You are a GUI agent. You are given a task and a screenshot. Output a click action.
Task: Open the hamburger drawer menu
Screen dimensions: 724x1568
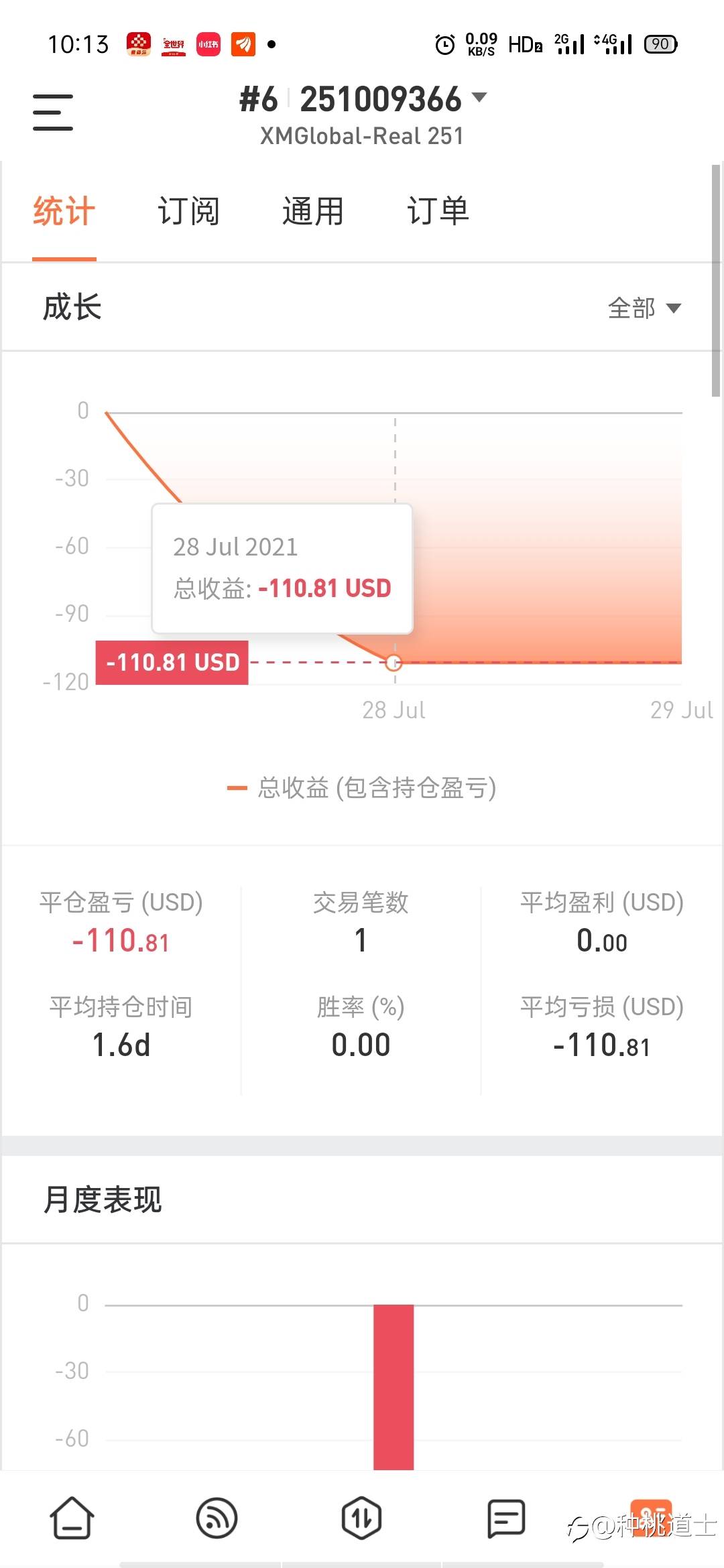click(x=53, y=112)
